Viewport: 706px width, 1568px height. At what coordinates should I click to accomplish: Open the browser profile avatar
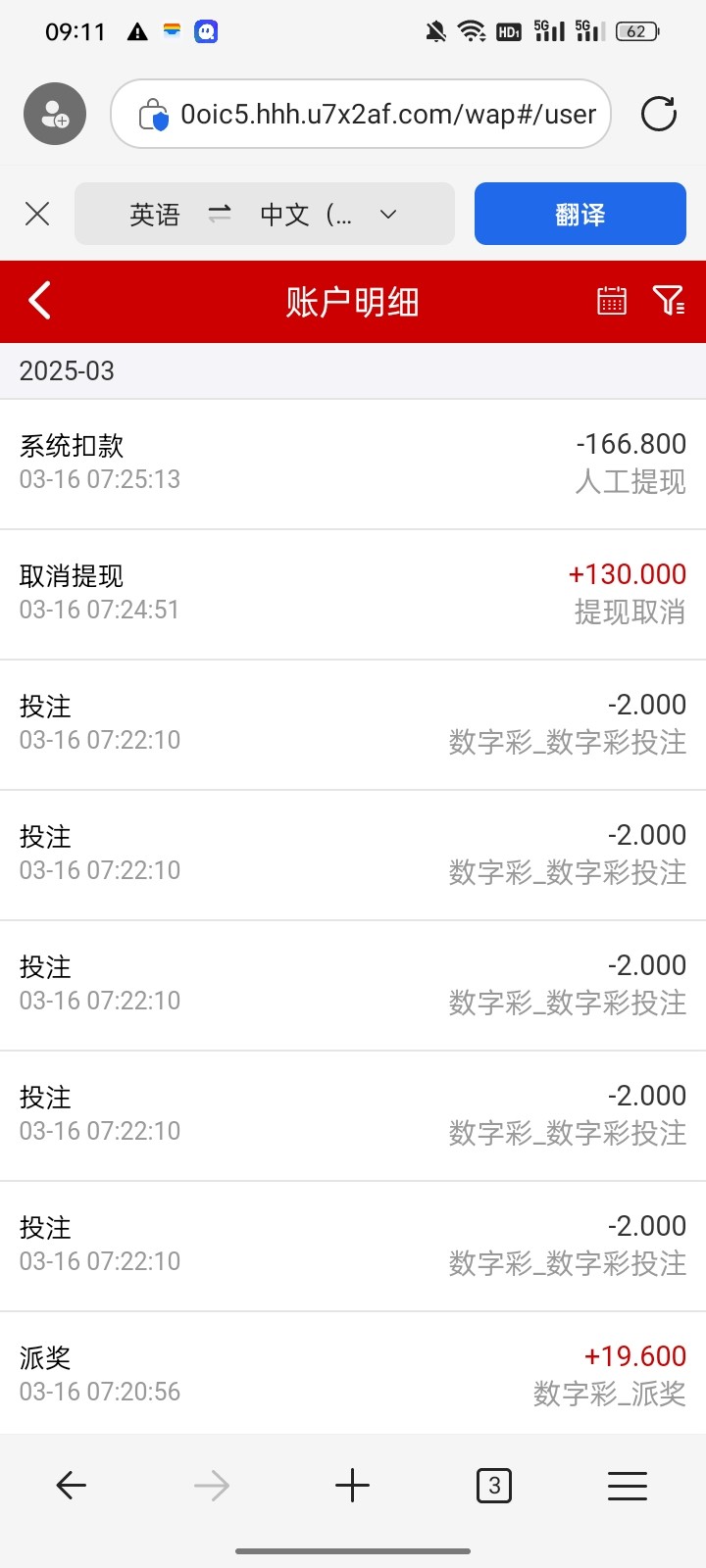(55, 114)
